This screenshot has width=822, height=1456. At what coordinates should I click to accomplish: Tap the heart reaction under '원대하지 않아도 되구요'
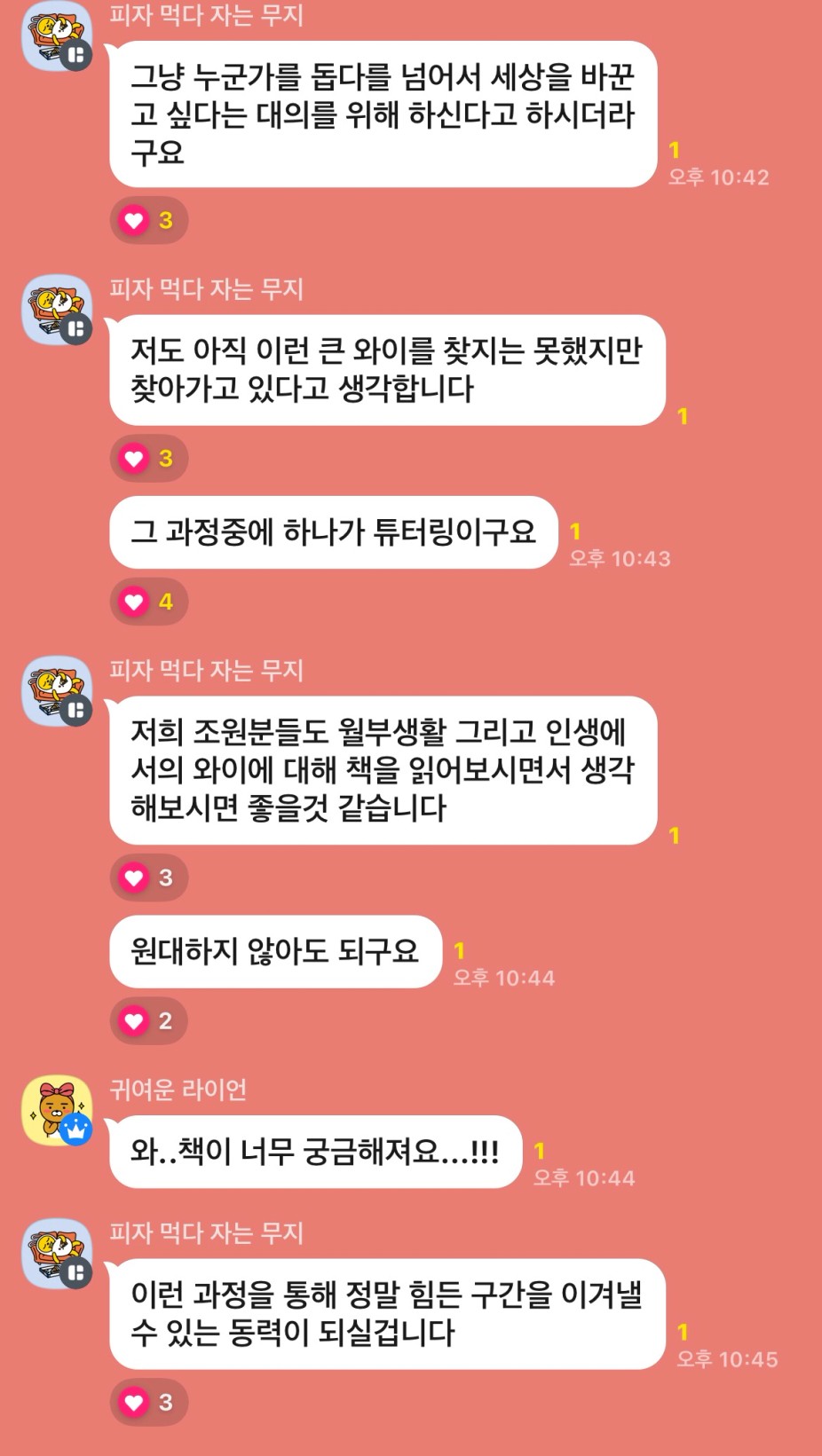coord(148,1021)
